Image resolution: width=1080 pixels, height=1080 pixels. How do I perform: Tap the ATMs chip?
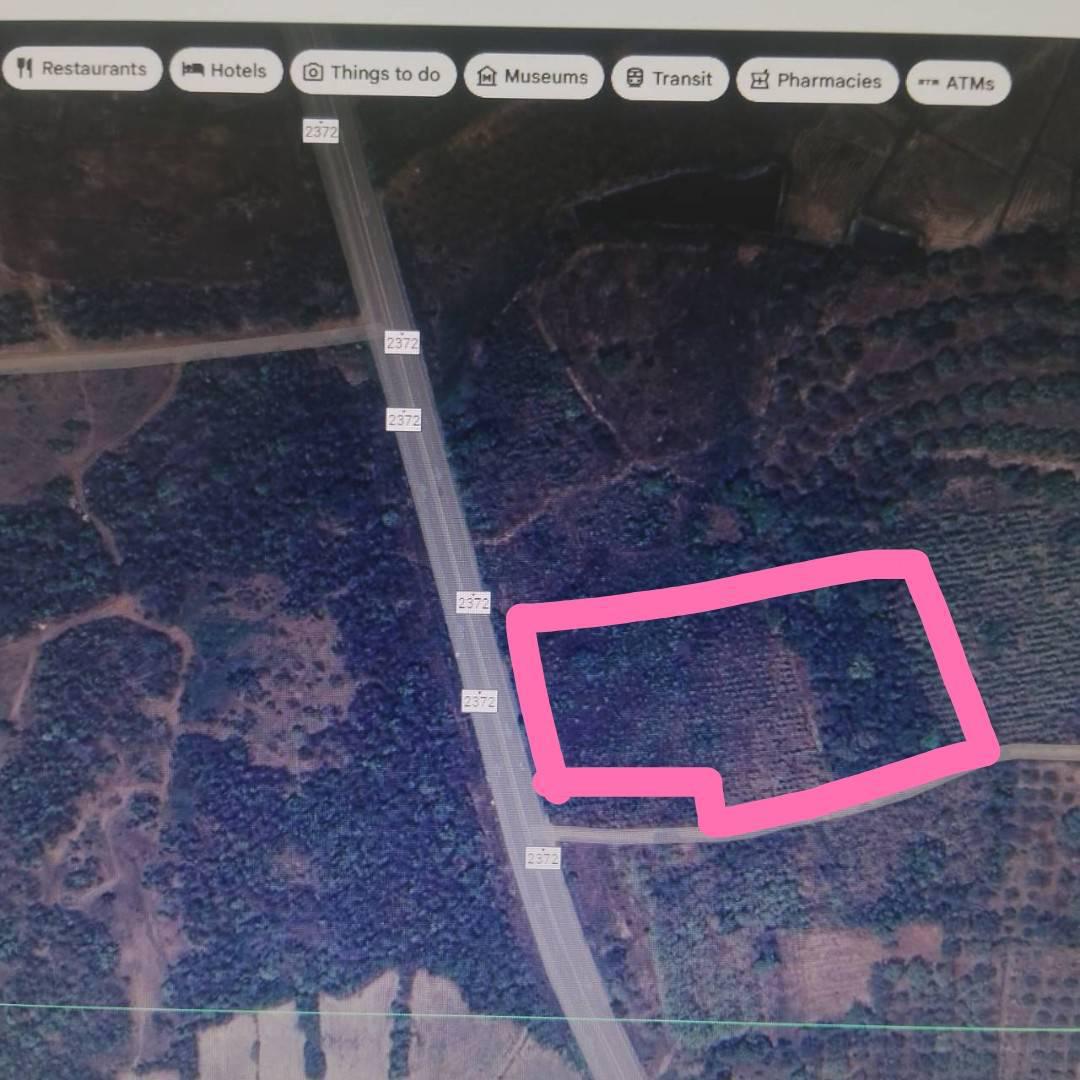coord(957,83)
